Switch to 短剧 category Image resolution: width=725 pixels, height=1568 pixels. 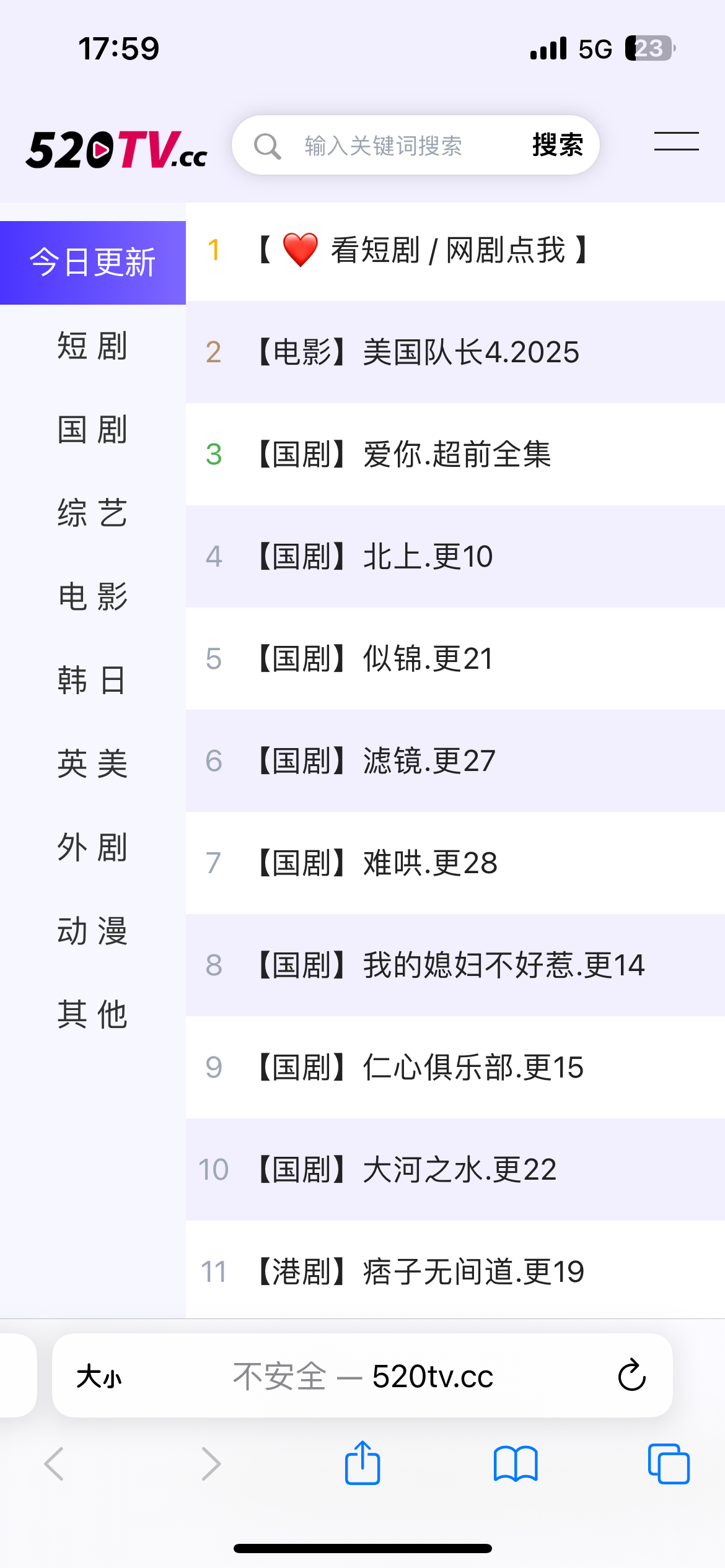[x=92, y=346]
